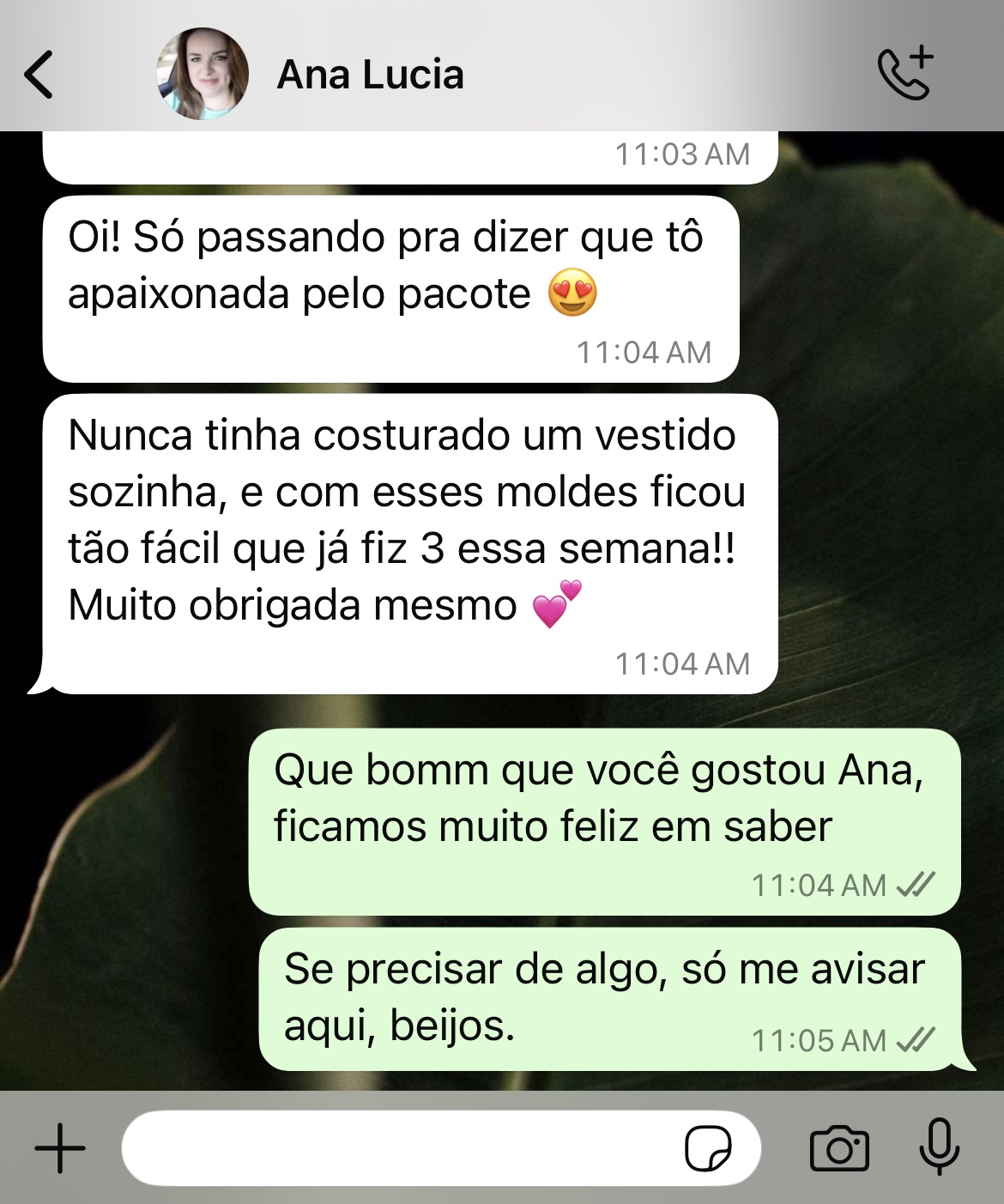Open Ana Lucia's contact info
This screenshot has height=1204, width=1004.
[370, 75]
